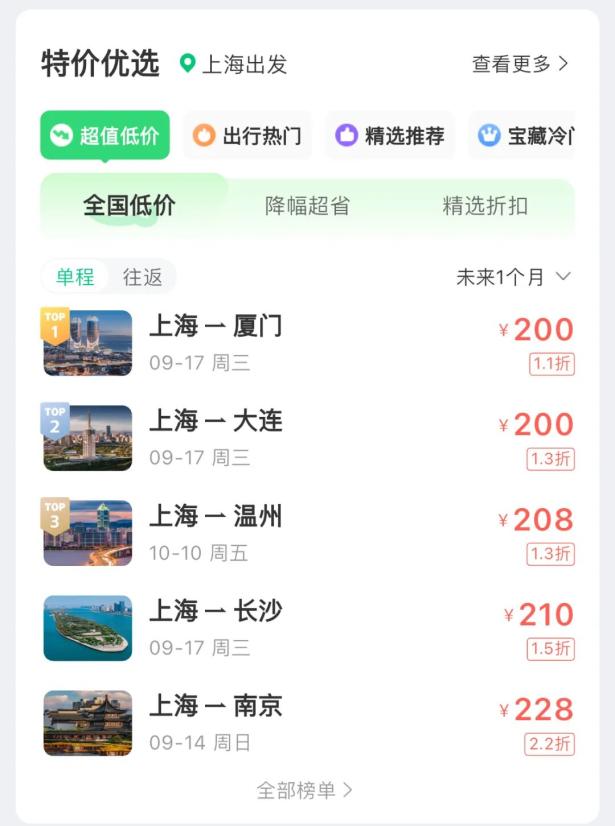Select the 超值低价 chip

click(x=105, y=136)
